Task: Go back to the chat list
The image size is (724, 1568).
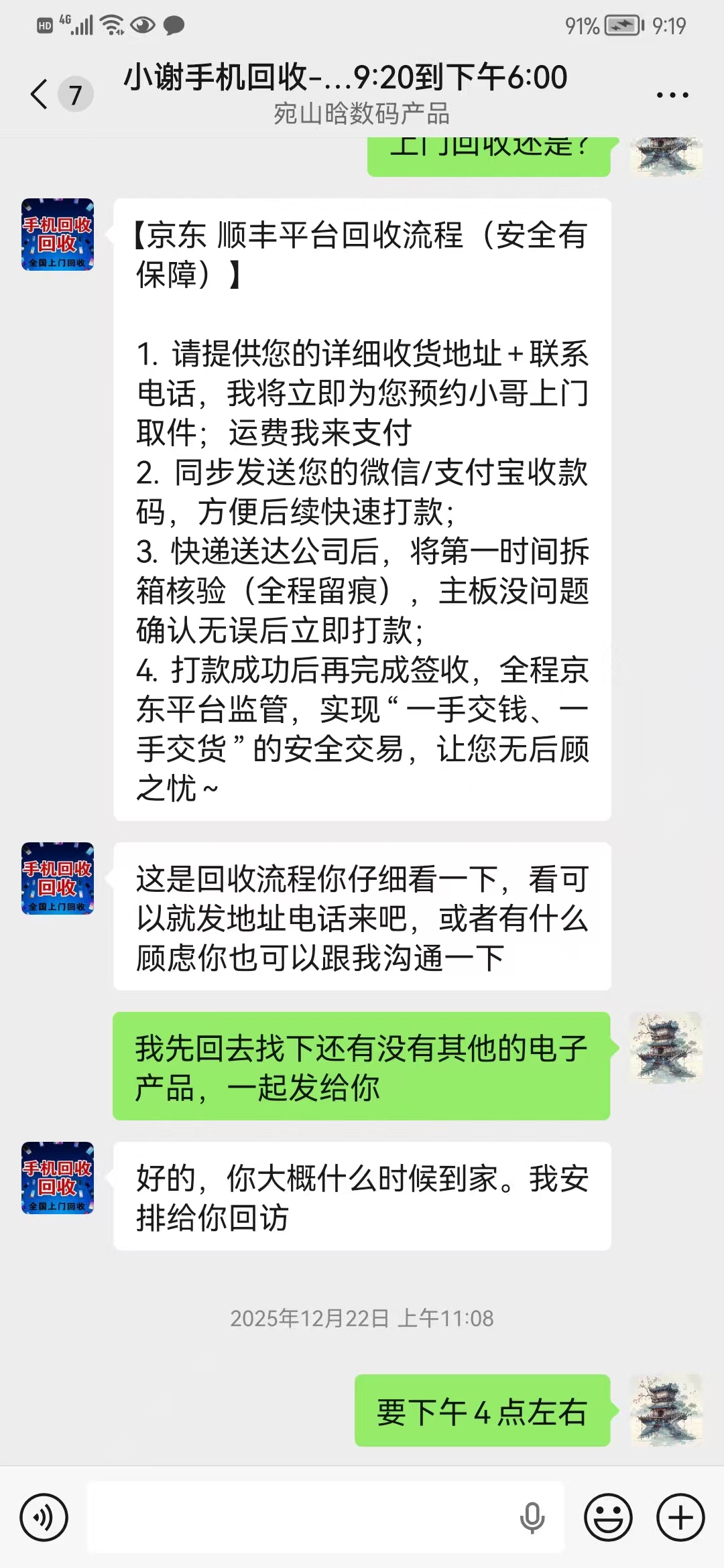Action: click(40, 94)
